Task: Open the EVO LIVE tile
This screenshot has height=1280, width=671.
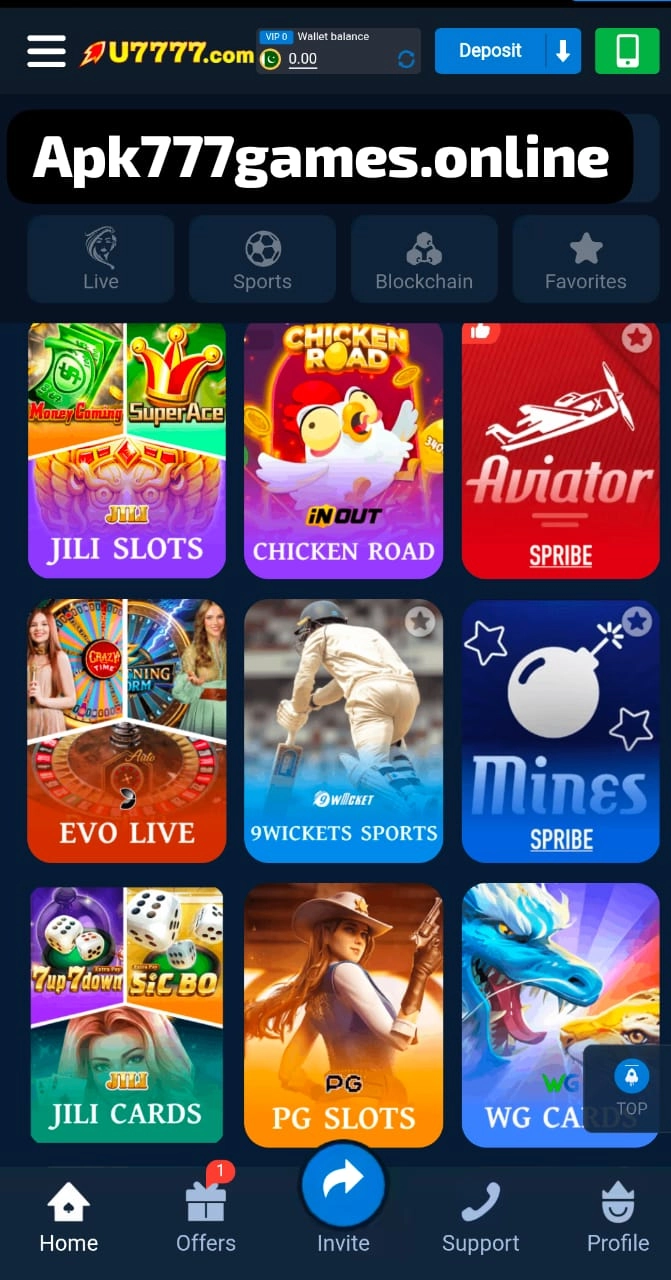Action: [x=127, y=730]
